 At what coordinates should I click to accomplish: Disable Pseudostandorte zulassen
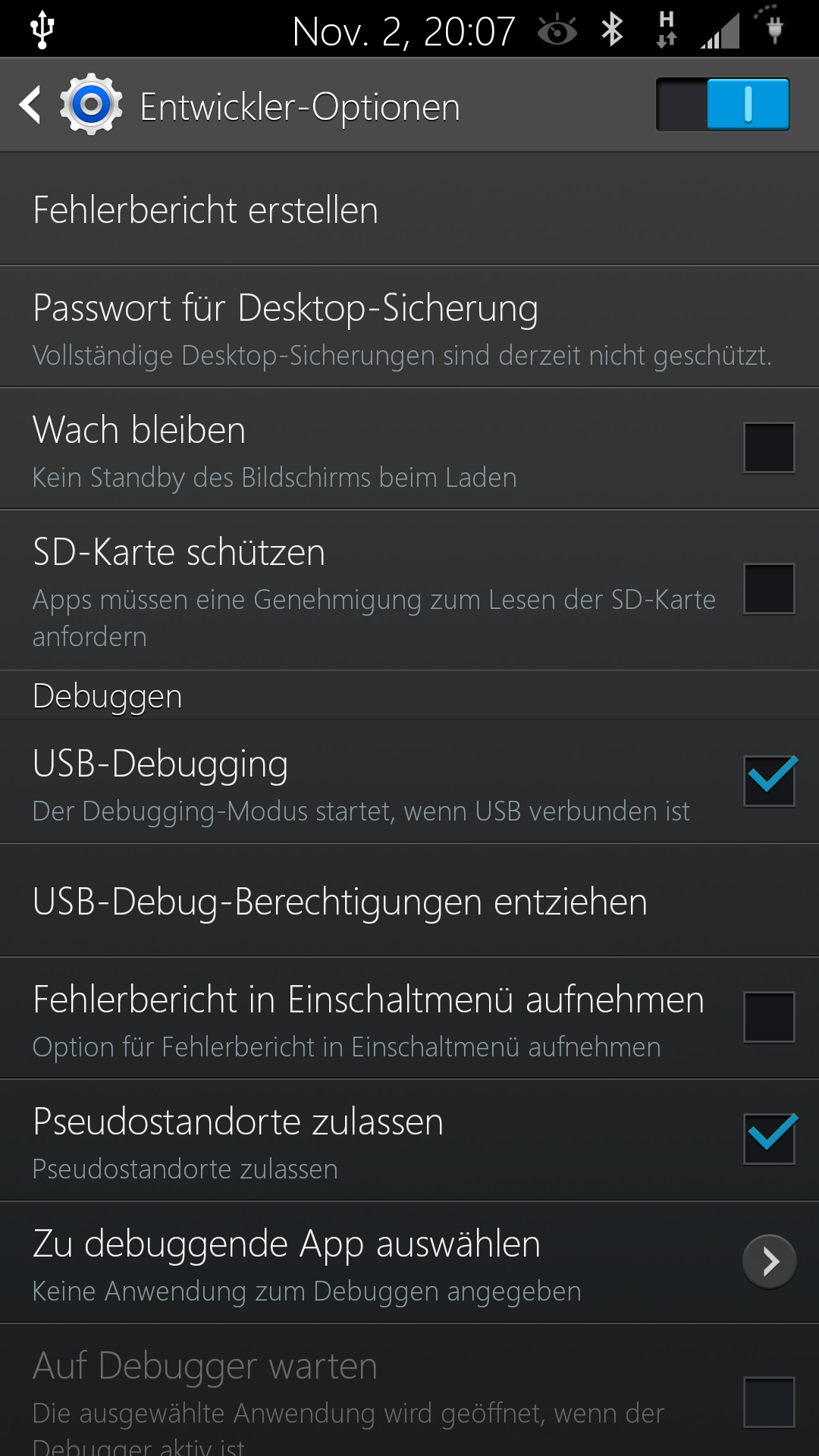click(x=769, y=1139)
